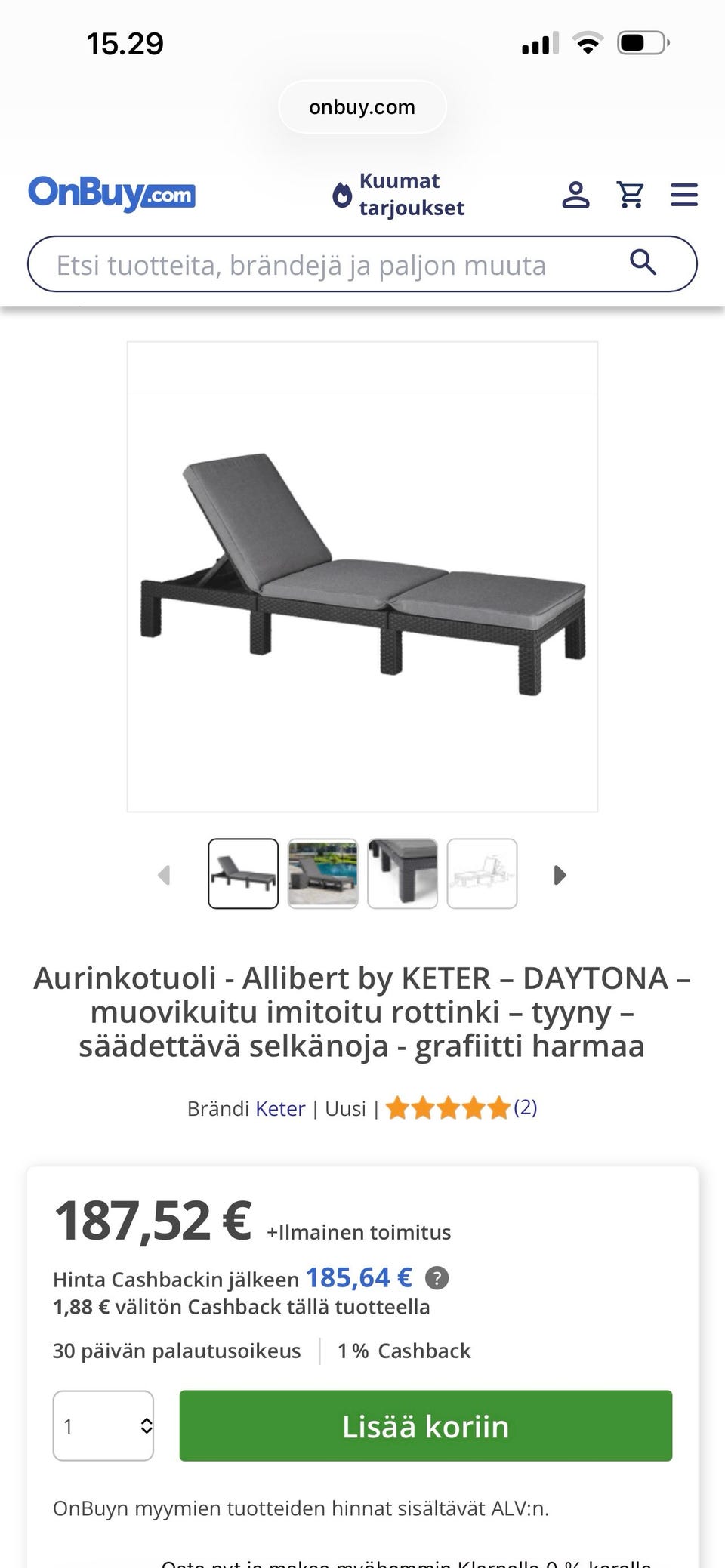Open the Keter brand link

pyautogui.click(x=280, y=1107)
